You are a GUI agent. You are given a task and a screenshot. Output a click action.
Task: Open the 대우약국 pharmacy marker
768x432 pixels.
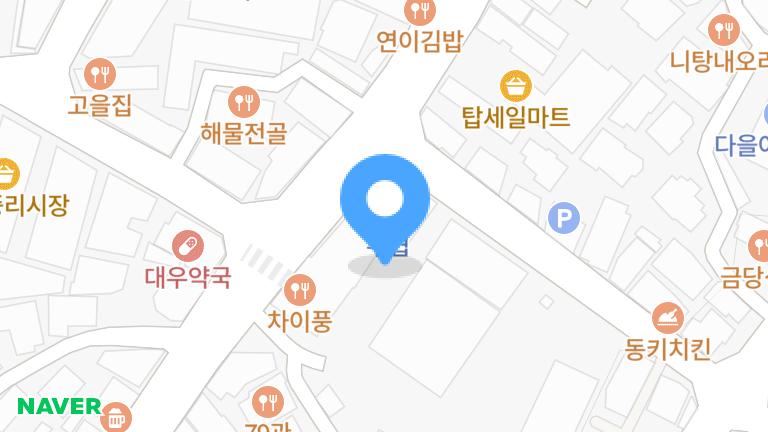click(x=186, y=244)
